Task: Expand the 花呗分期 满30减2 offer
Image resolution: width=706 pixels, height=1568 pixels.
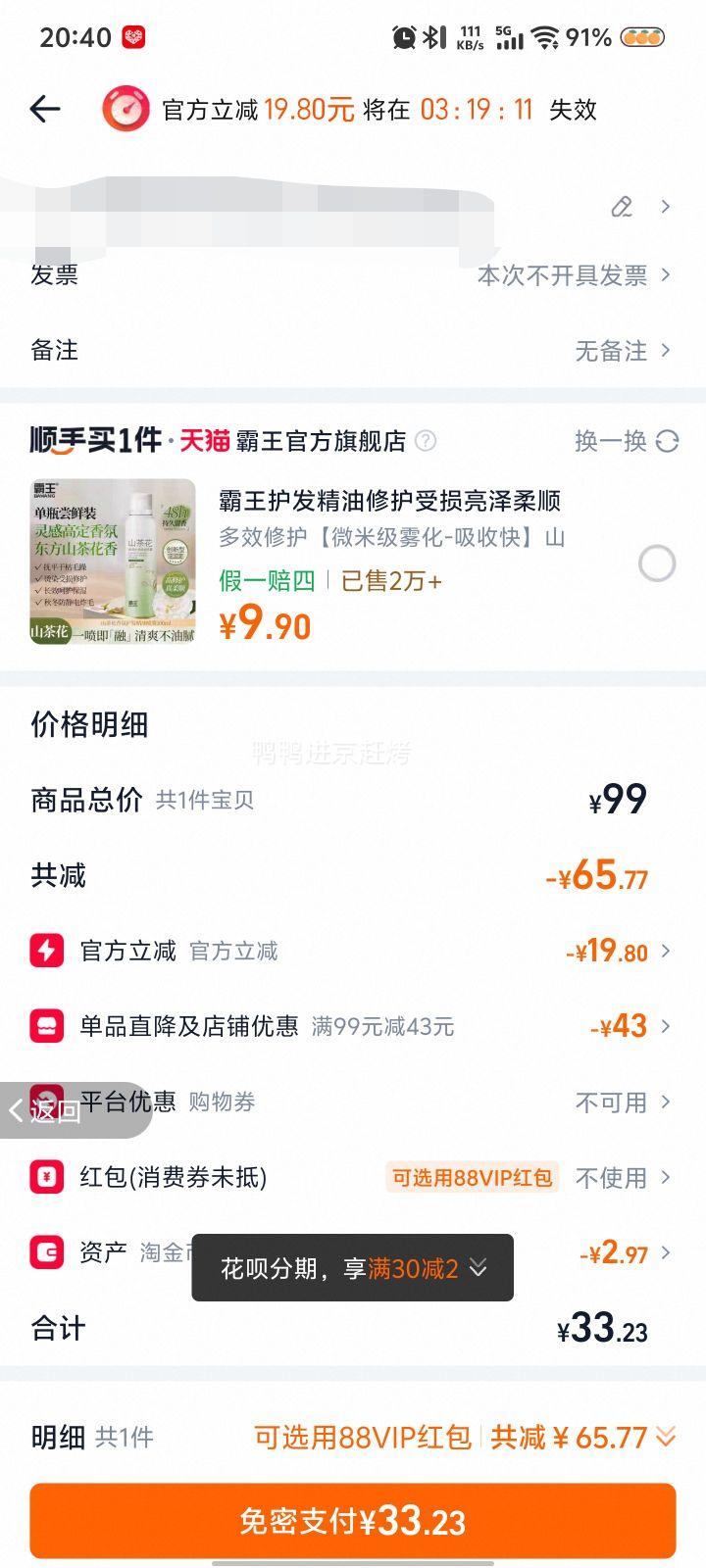Action: [478, 1267]
